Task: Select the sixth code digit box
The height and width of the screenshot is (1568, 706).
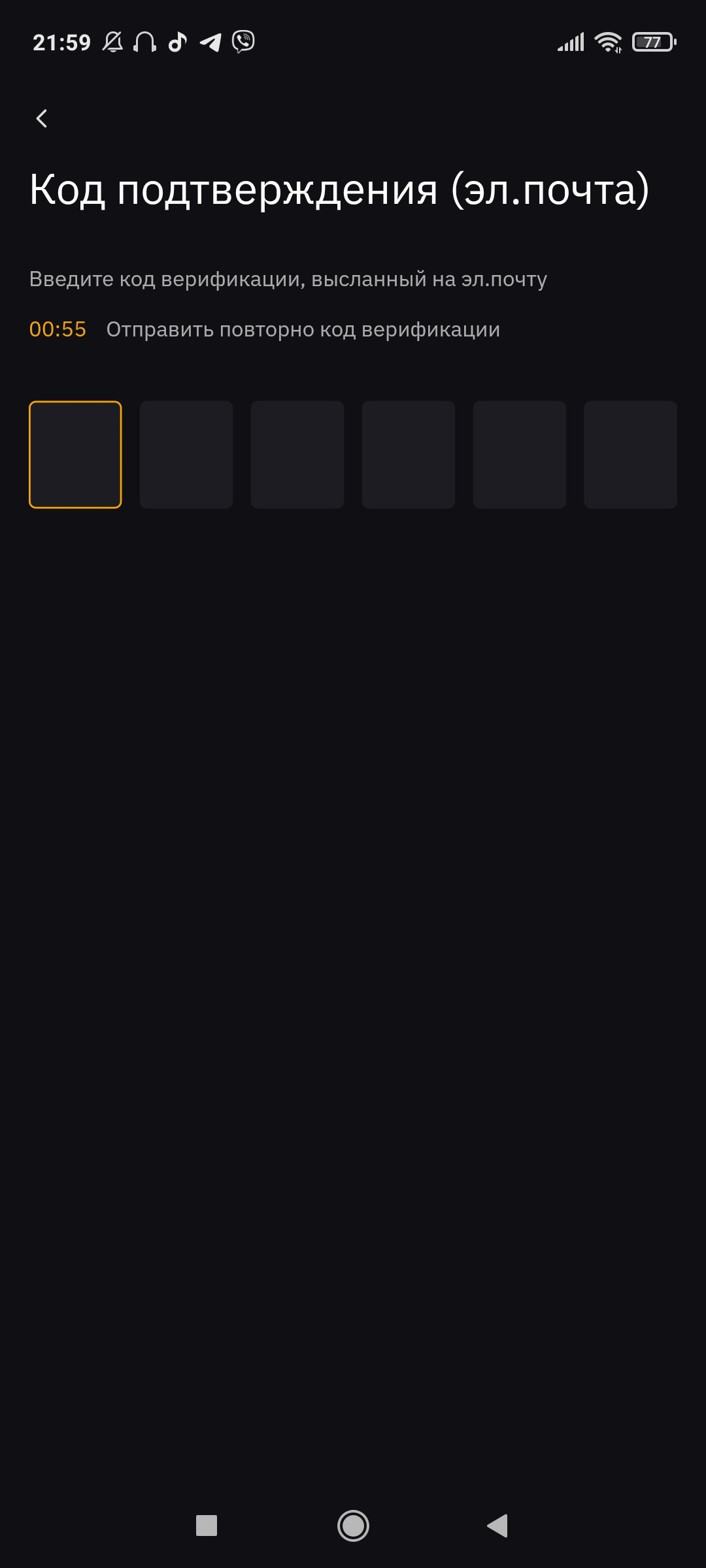Action: coord(630,455)
